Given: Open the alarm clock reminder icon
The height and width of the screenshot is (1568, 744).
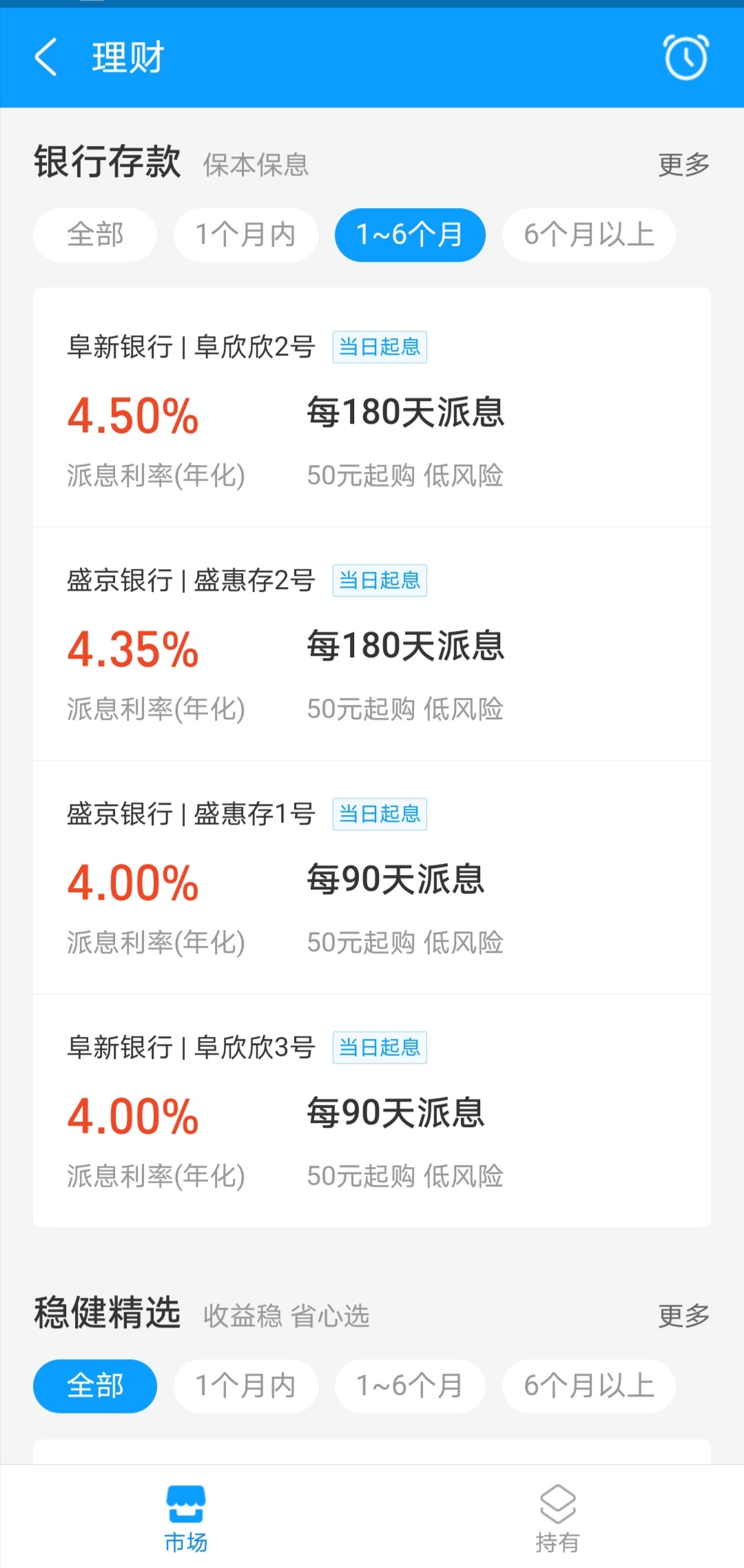Looking at the screenshot, I should click(685, 57).
